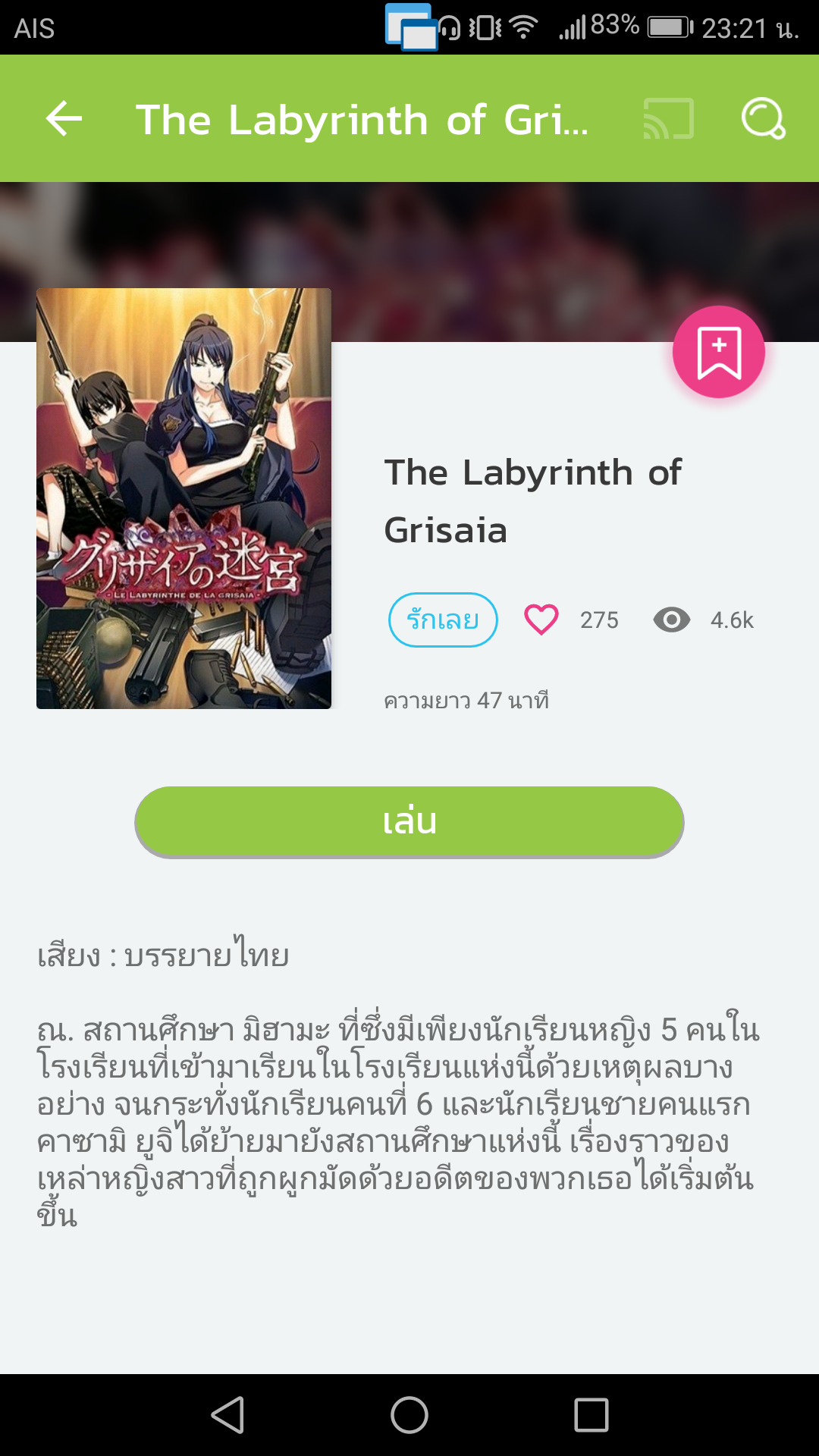Tap the green เล่น play button

click(x=409, y=822)
